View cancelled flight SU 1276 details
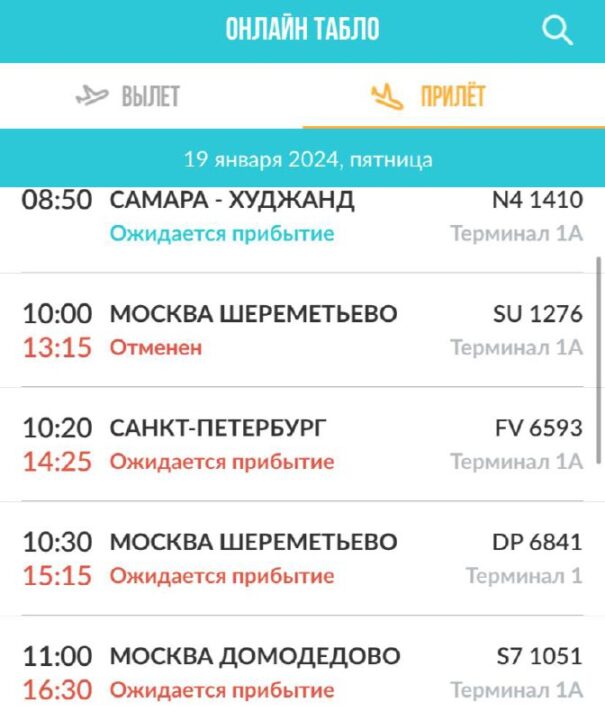The height and width of the screenshot is (720, 605). point(300,330)
